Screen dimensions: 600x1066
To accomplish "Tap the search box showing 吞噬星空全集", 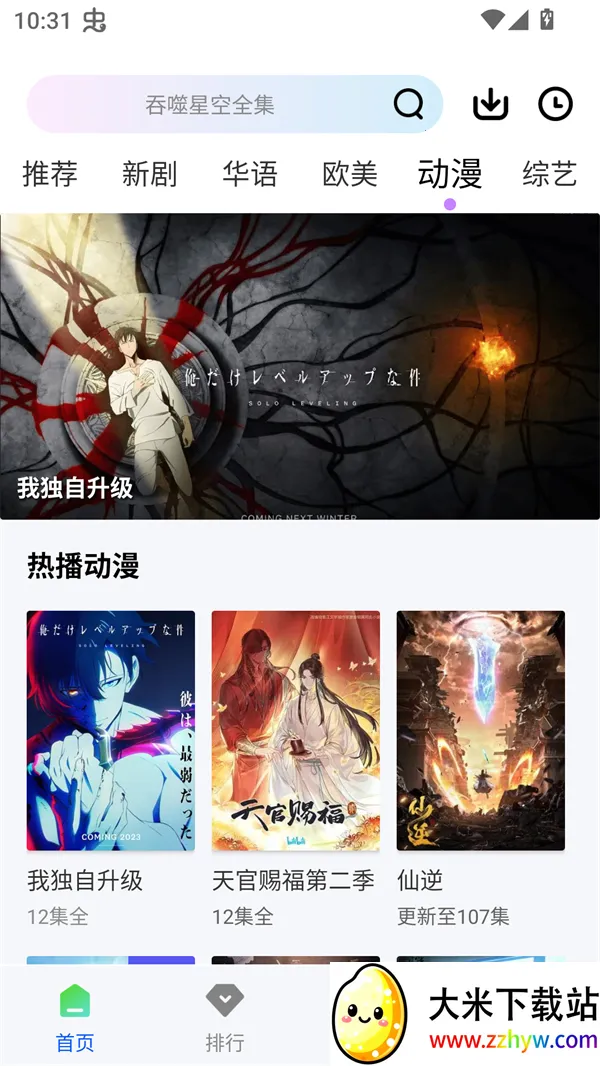I will pos(210,105).
